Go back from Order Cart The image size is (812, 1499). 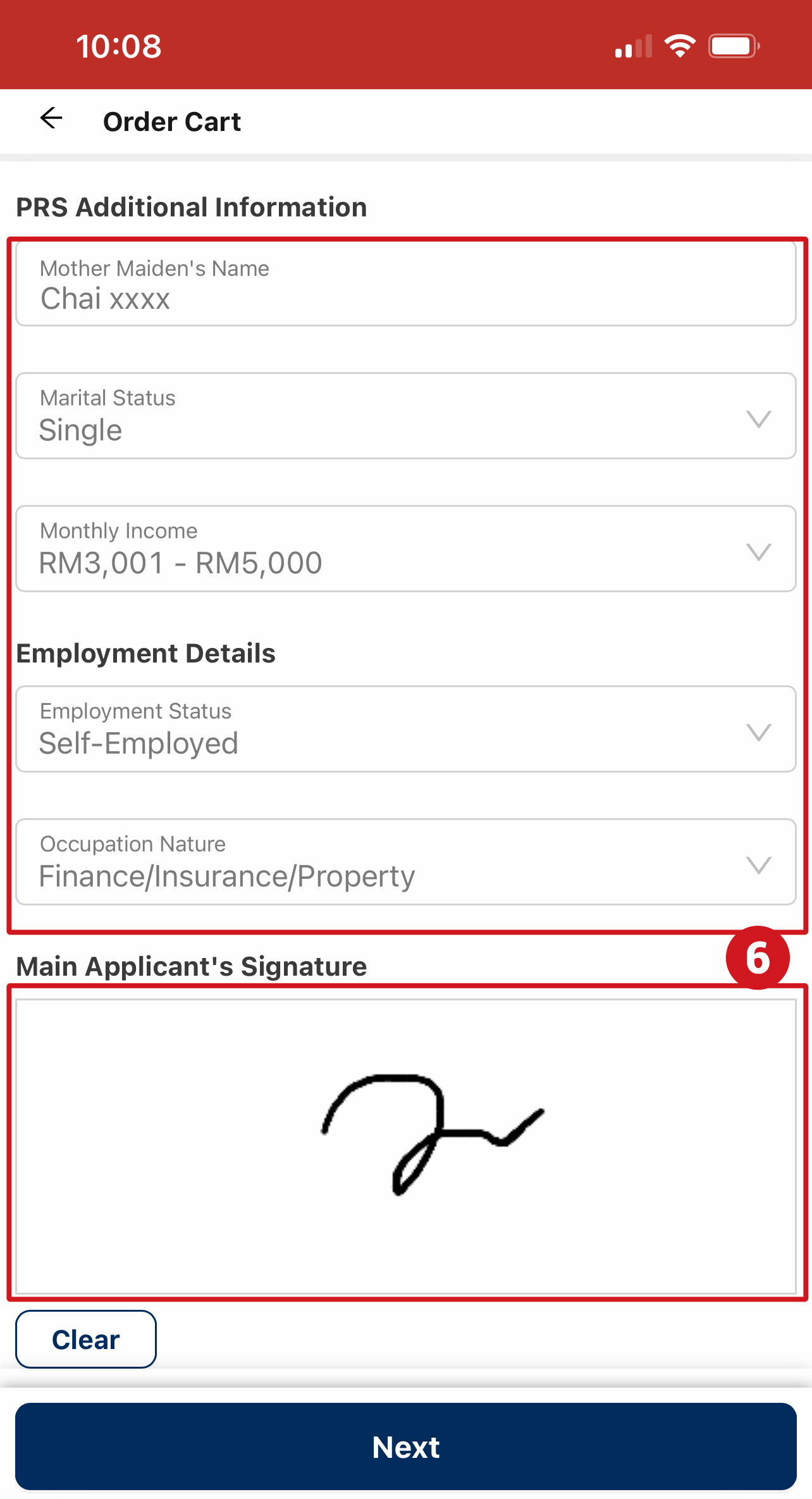51,118
